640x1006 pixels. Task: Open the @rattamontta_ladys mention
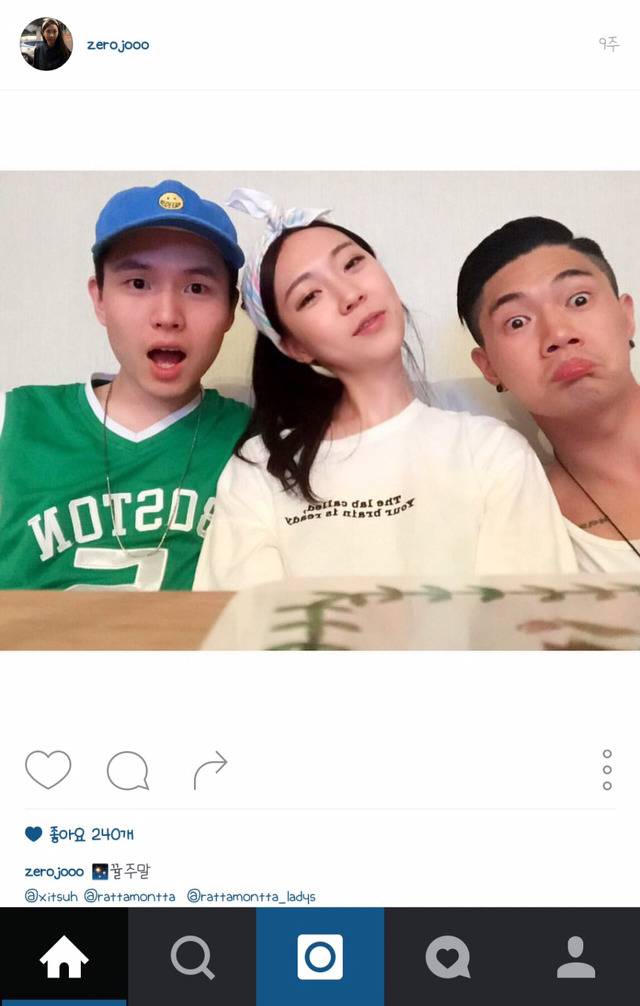[251, 896]
